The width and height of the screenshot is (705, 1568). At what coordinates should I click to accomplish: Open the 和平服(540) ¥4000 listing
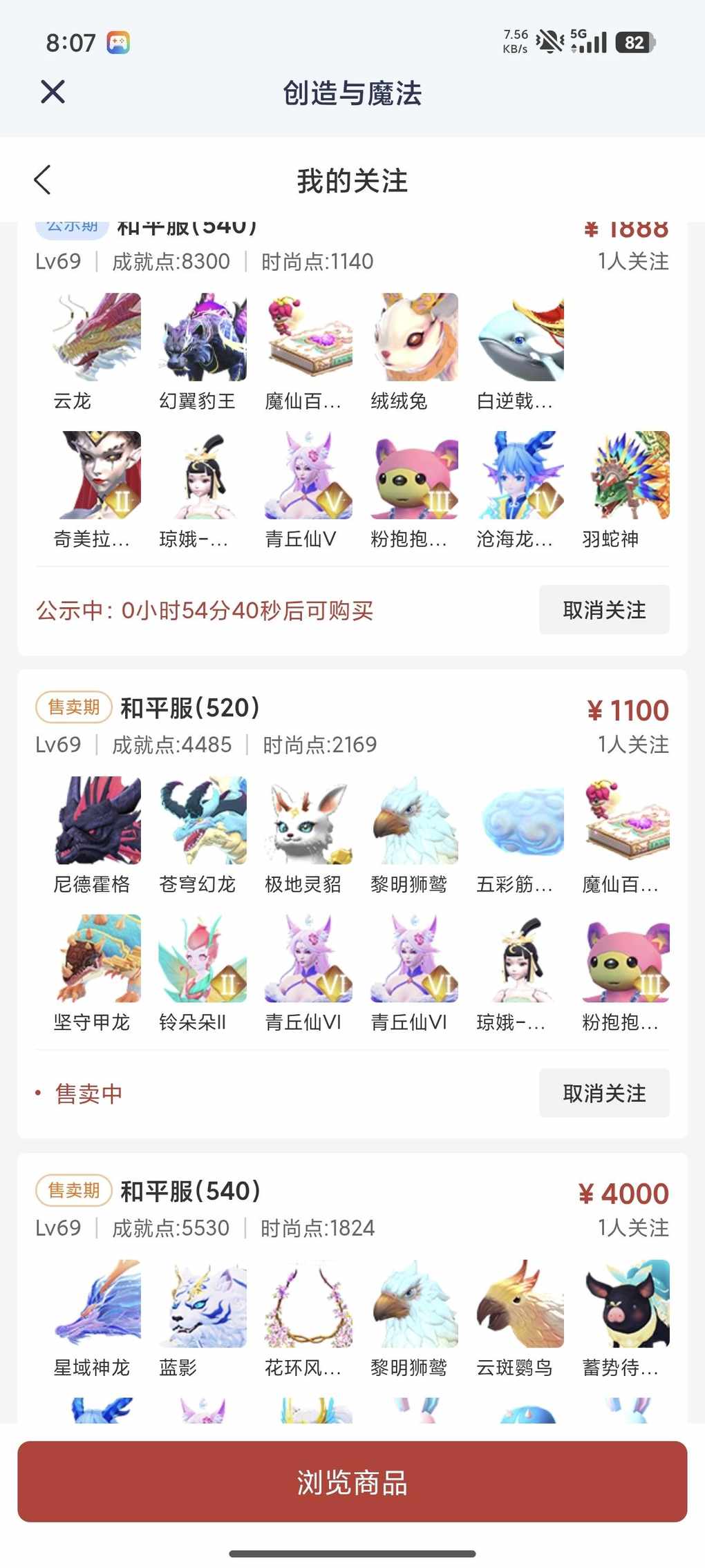click(x=190, y=1192)
